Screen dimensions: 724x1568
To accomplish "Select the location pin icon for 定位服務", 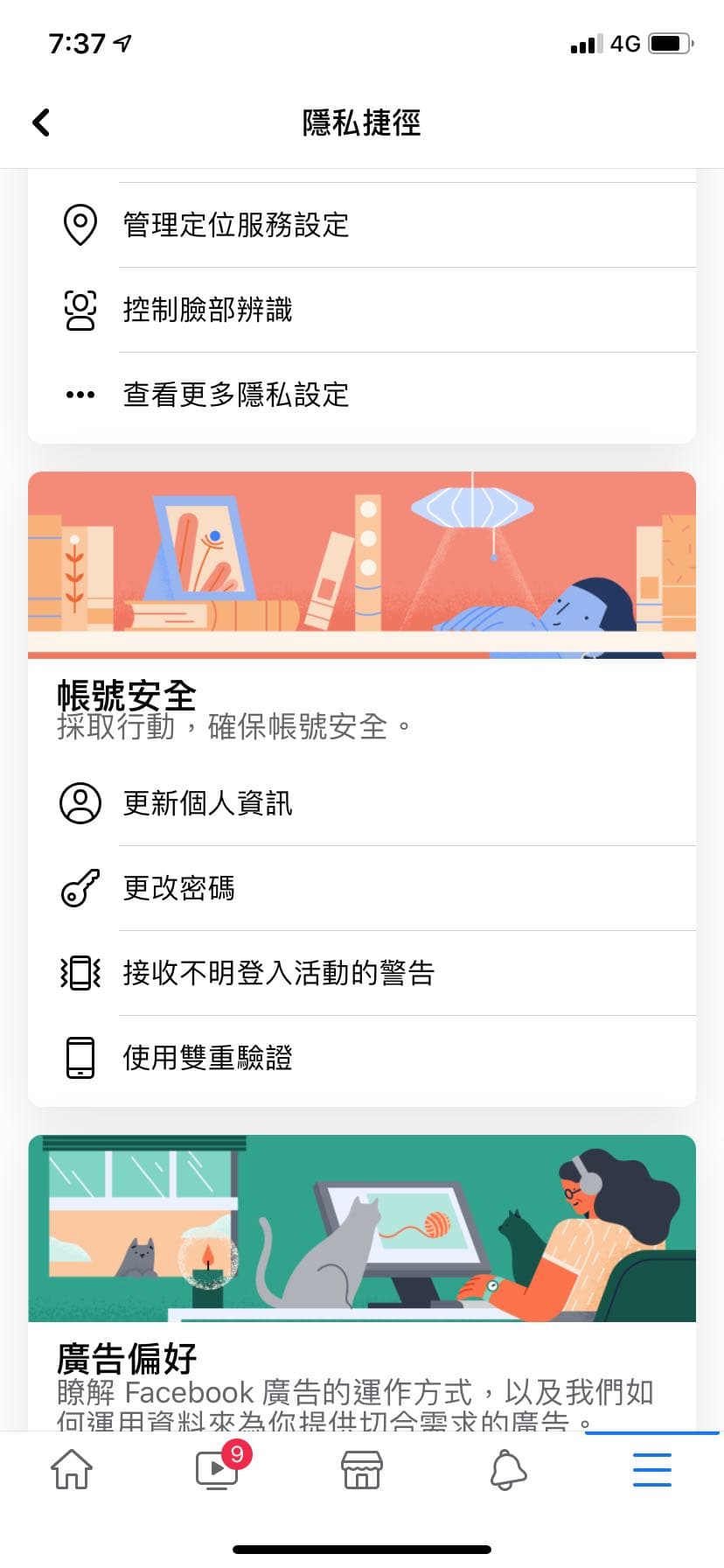I will click(79, 225).
